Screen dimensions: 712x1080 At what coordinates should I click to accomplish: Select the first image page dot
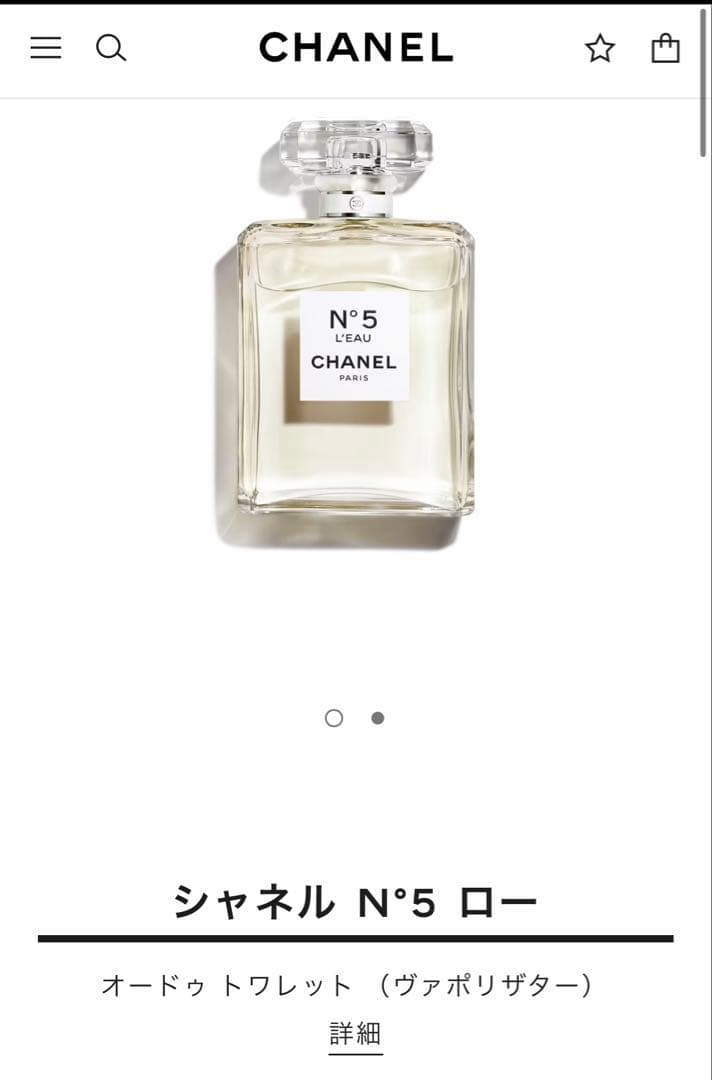(x=334, y=718)
